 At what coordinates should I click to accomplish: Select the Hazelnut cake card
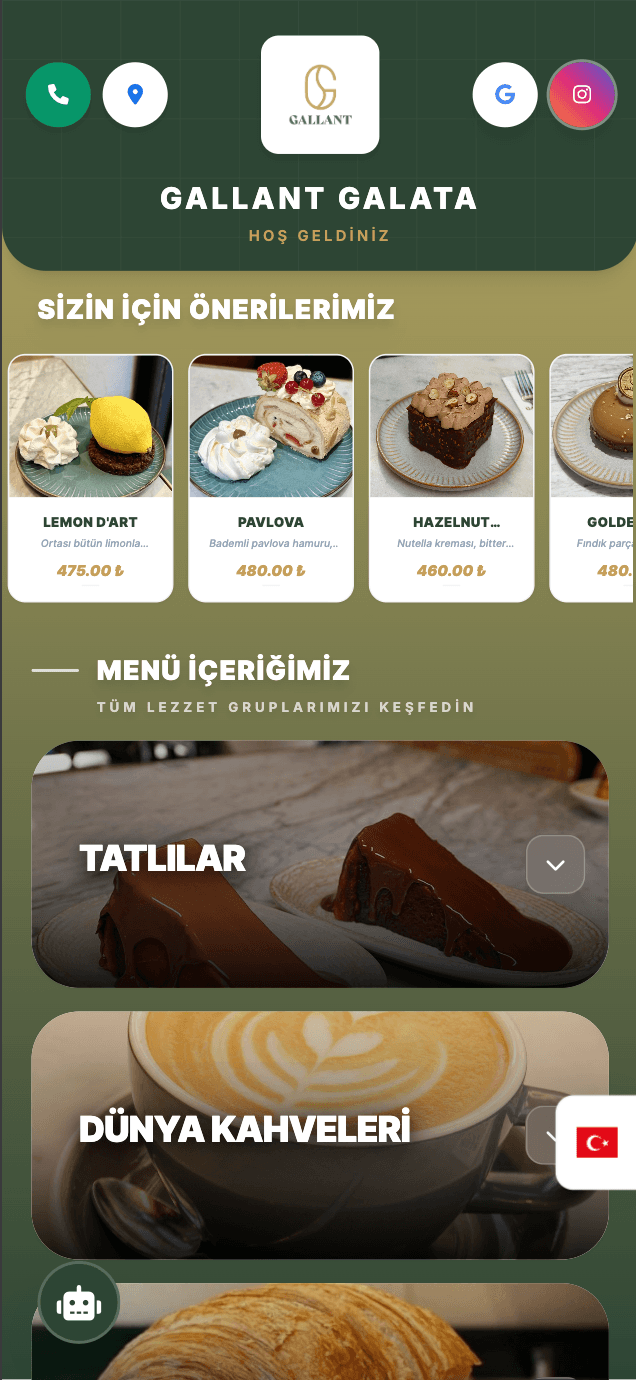(x=451, y=478)
